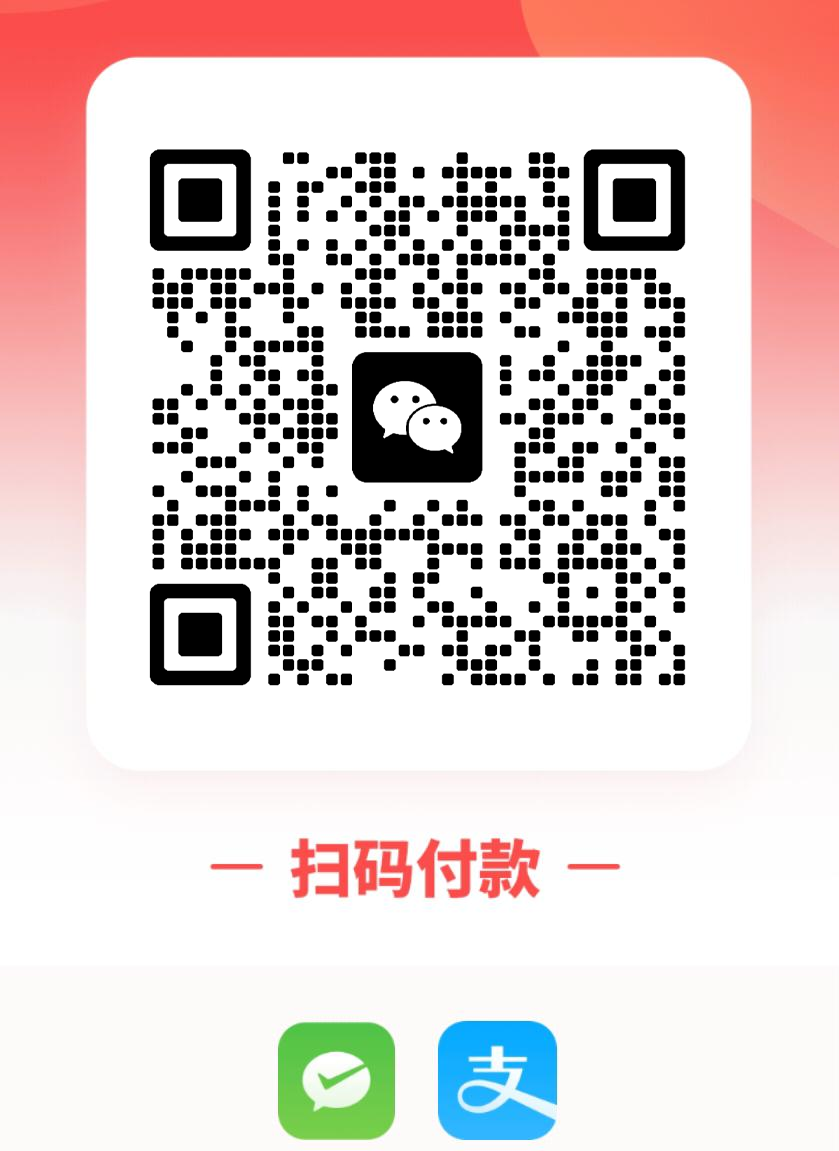Expand details by clicking the 扫码付款 label
This screenshot has height=1151, width=839.
pyautogui.click(x=417, y=866)
